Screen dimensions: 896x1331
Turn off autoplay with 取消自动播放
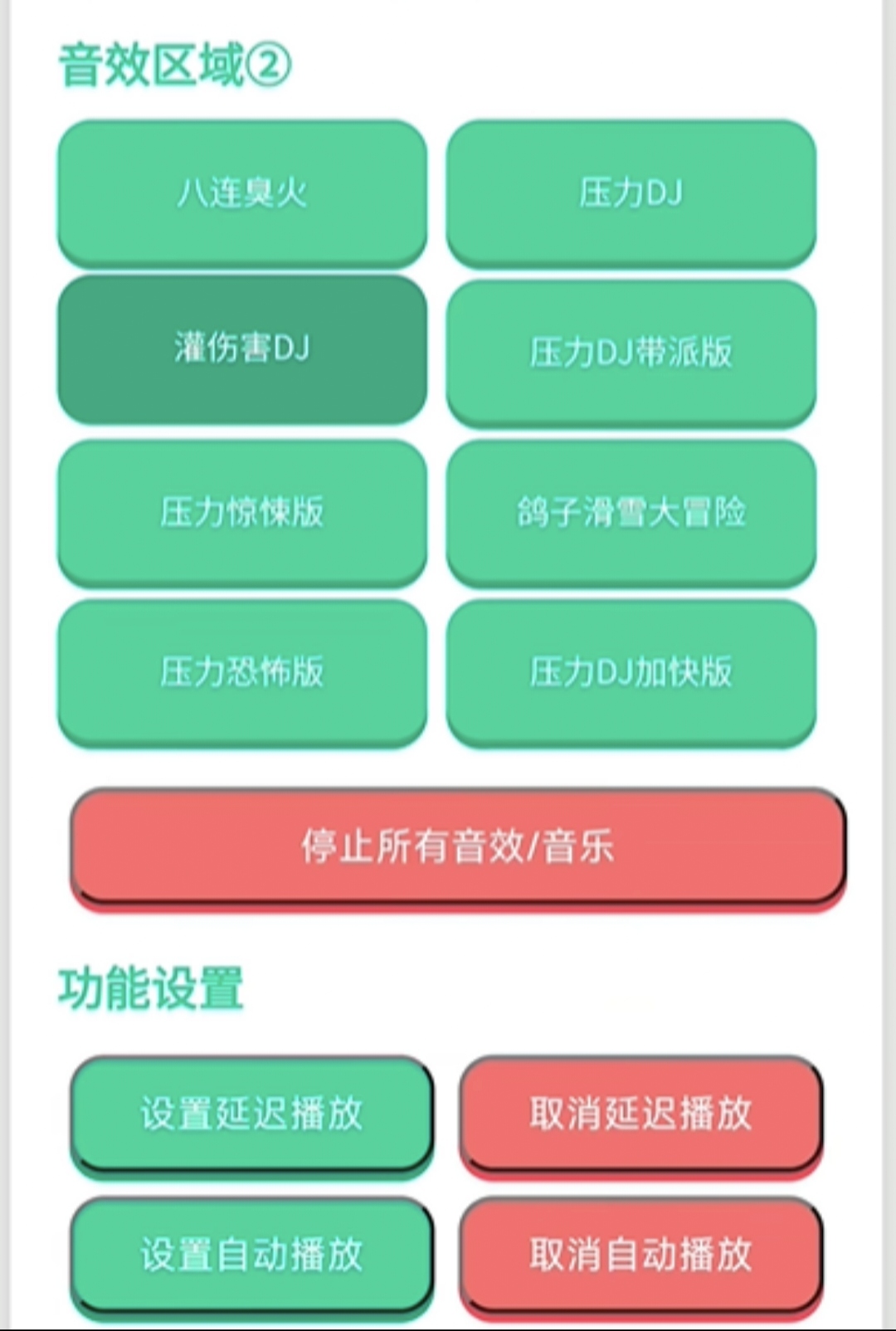[640, 1254]
